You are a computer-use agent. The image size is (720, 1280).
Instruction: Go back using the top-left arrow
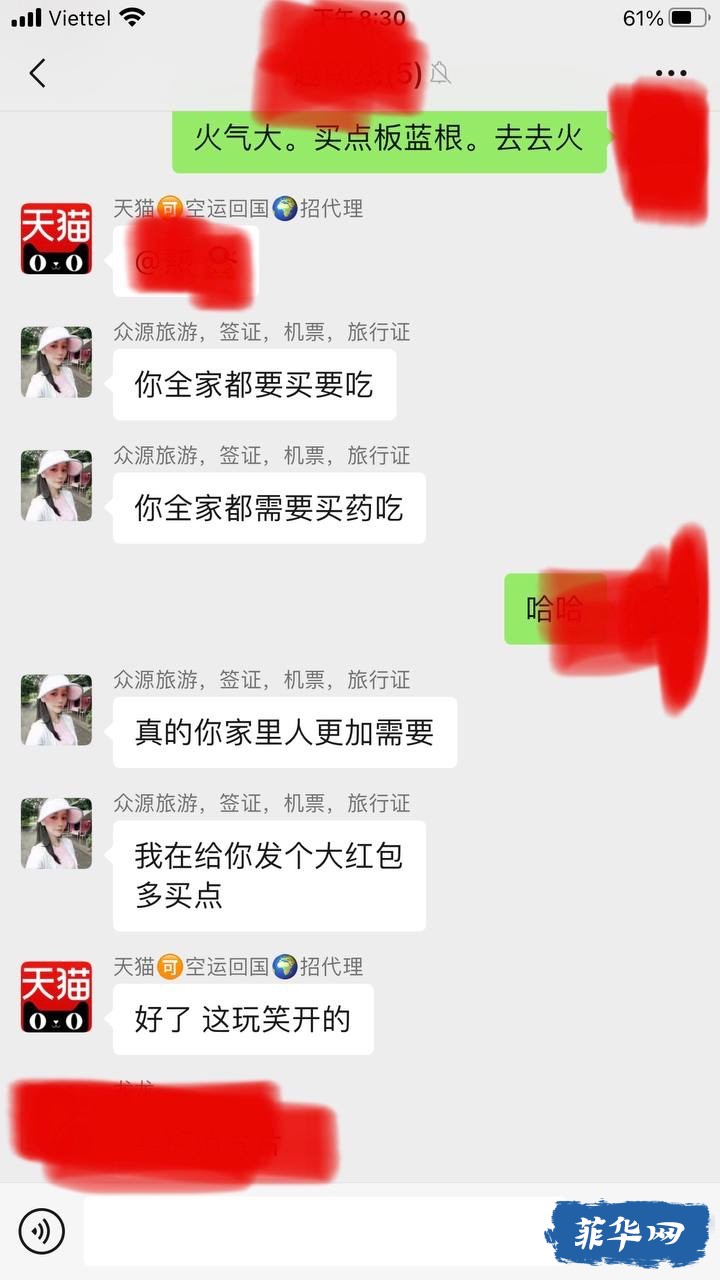(x=38, y=73)
